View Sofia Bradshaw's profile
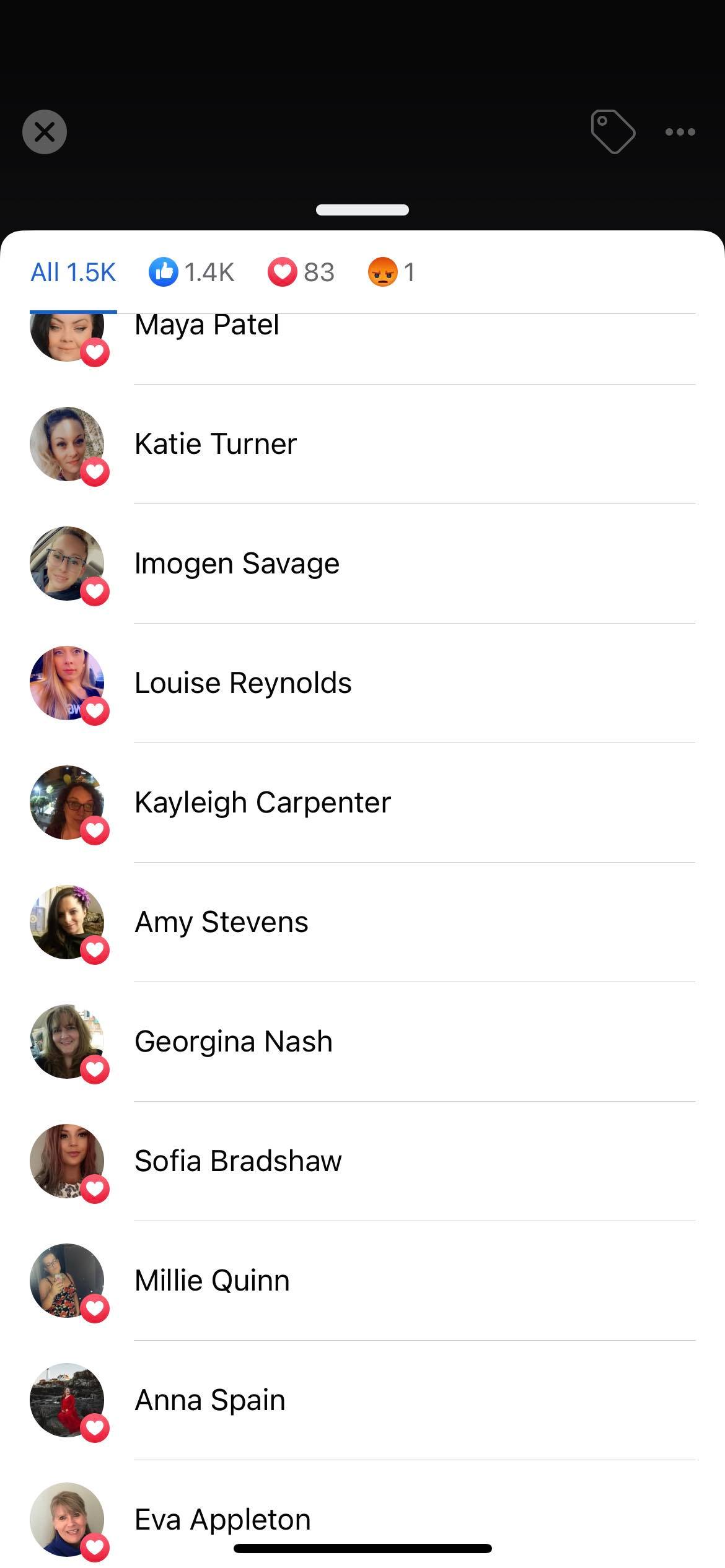 click(x=238, y=1161)
